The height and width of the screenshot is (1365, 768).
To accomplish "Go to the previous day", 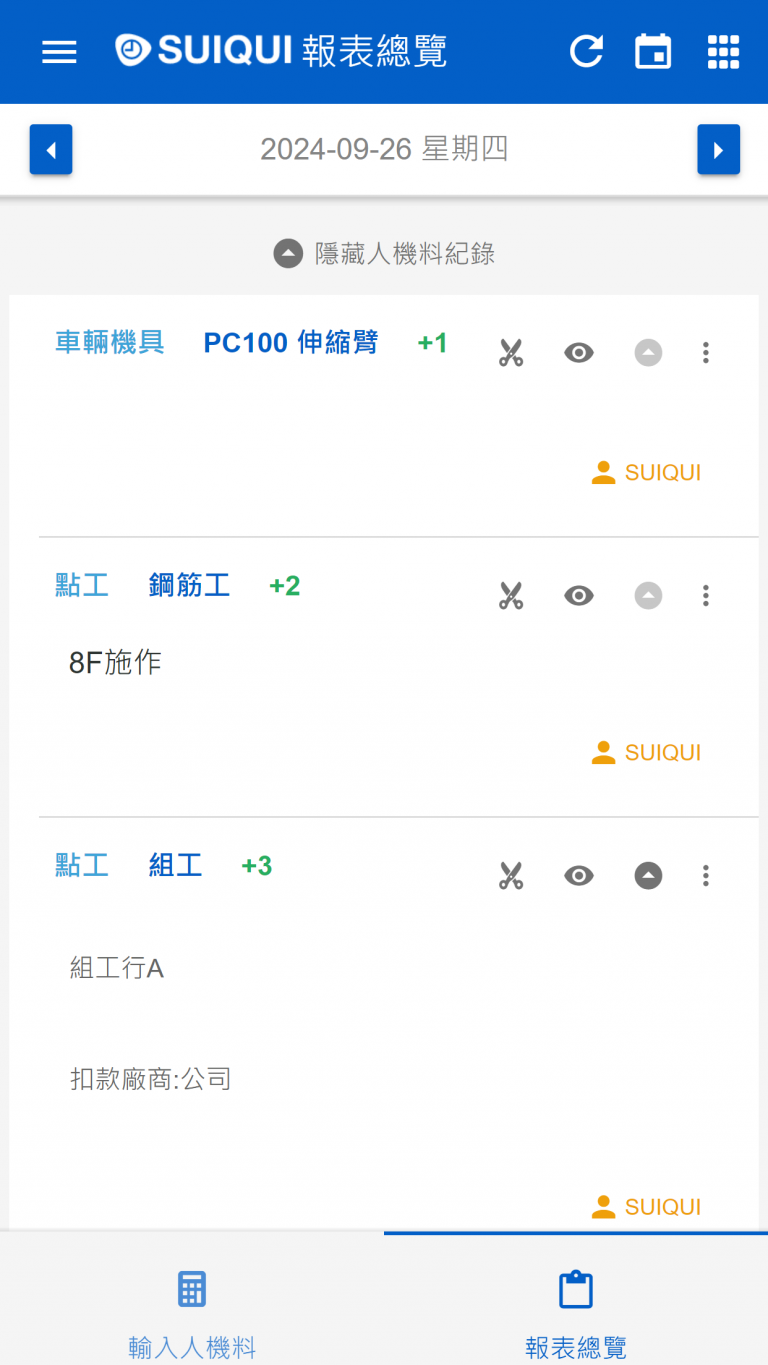I will 51,150.
